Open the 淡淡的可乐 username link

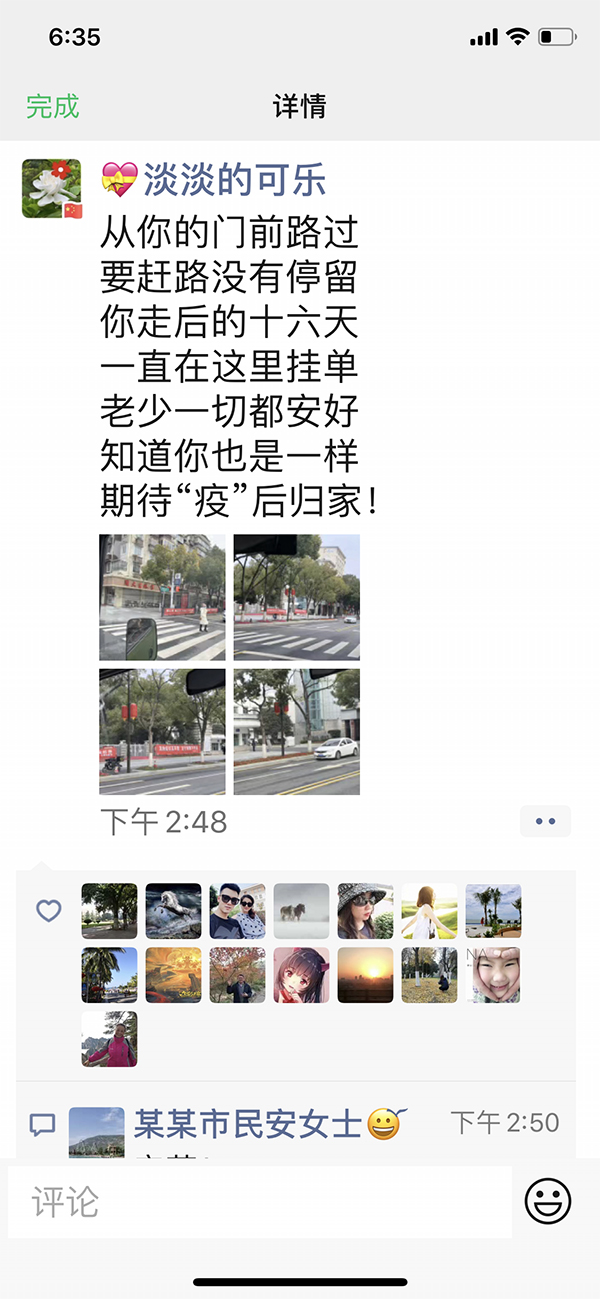point(234,181)
